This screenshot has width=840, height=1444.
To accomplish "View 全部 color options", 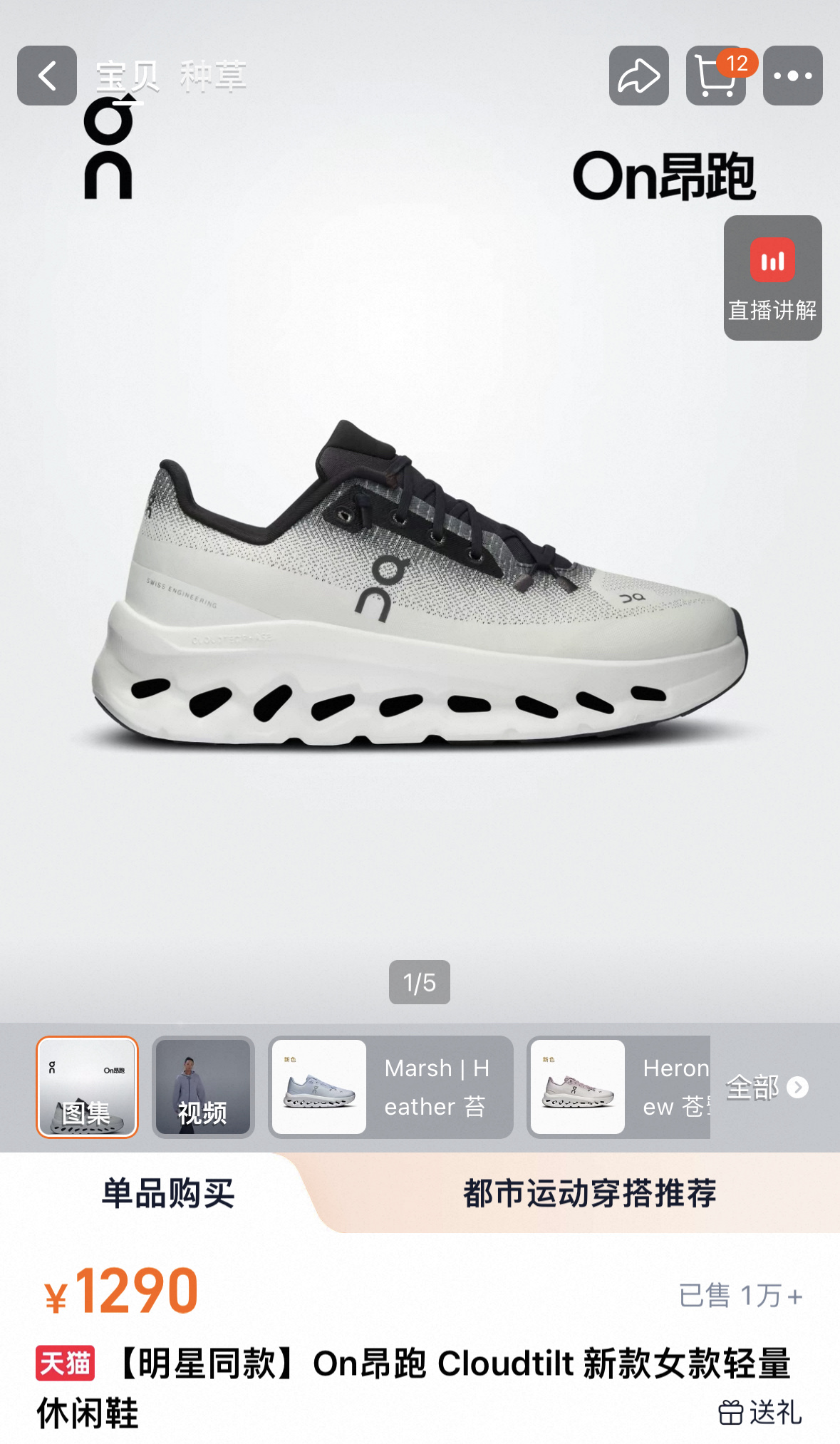I will [767, 1088].
